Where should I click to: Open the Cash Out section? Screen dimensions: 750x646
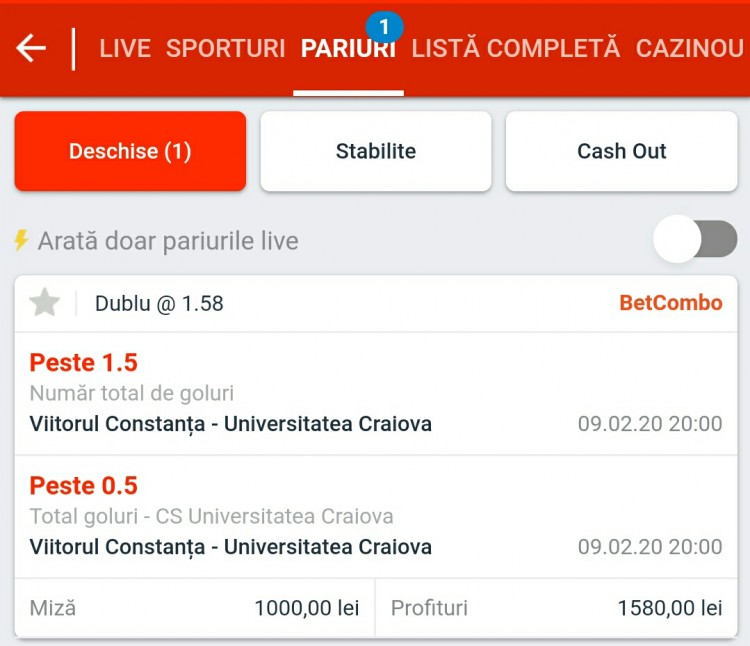tap(621, 152)
